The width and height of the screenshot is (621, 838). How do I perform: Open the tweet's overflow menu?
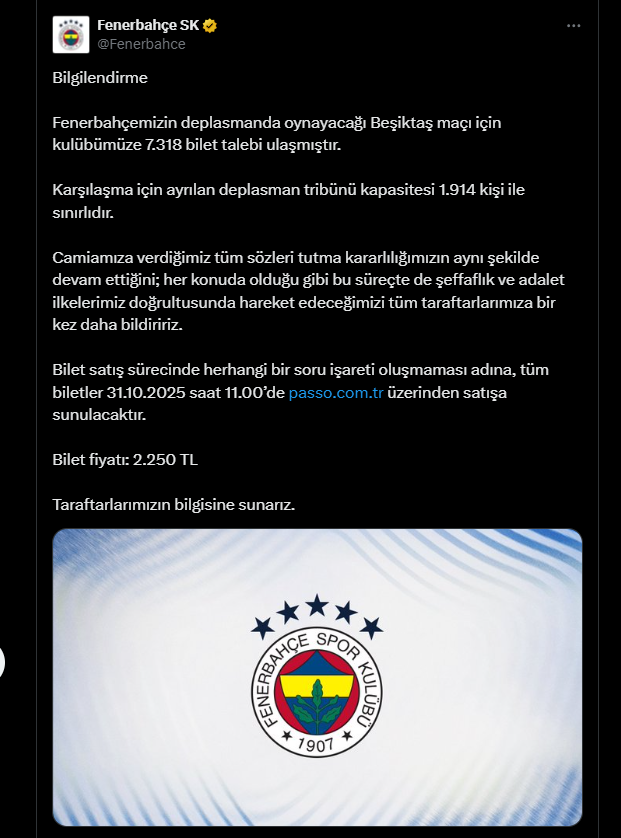click(x=573, y=26)
